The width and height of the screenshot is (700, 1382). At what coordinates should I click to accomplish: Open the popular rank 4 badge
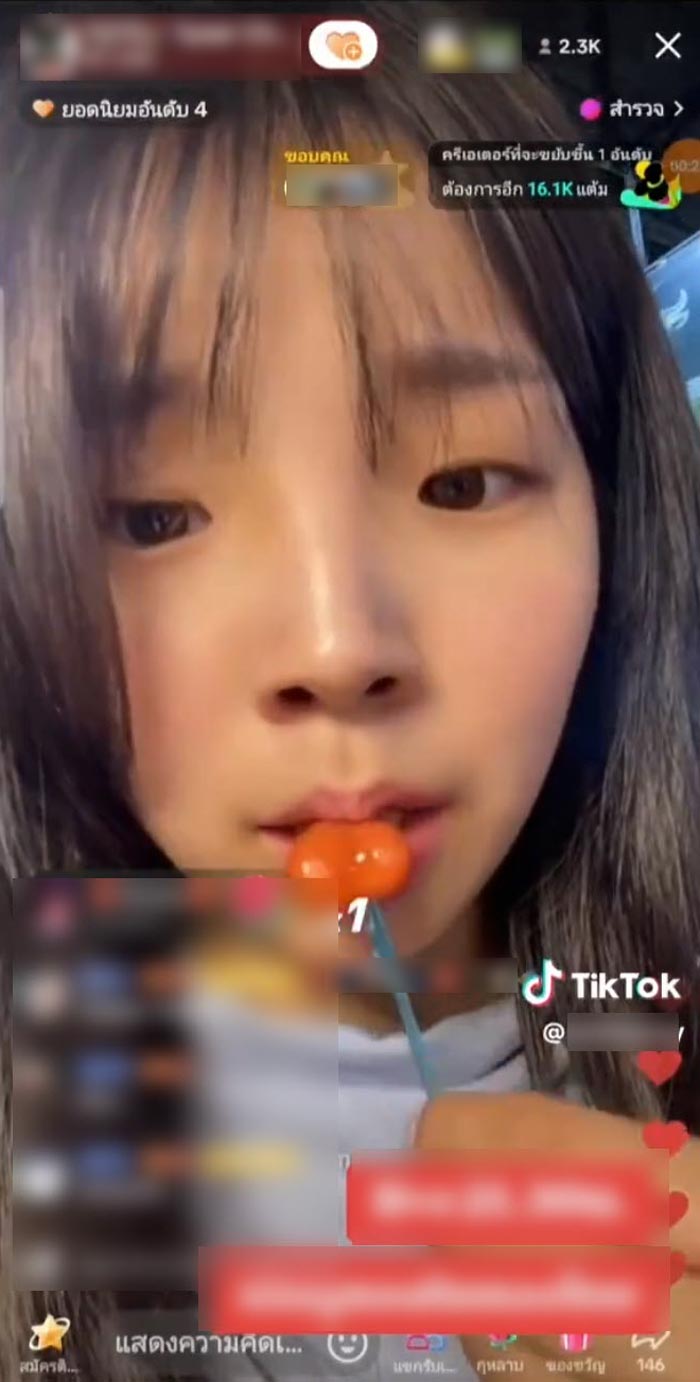[120, 109]
